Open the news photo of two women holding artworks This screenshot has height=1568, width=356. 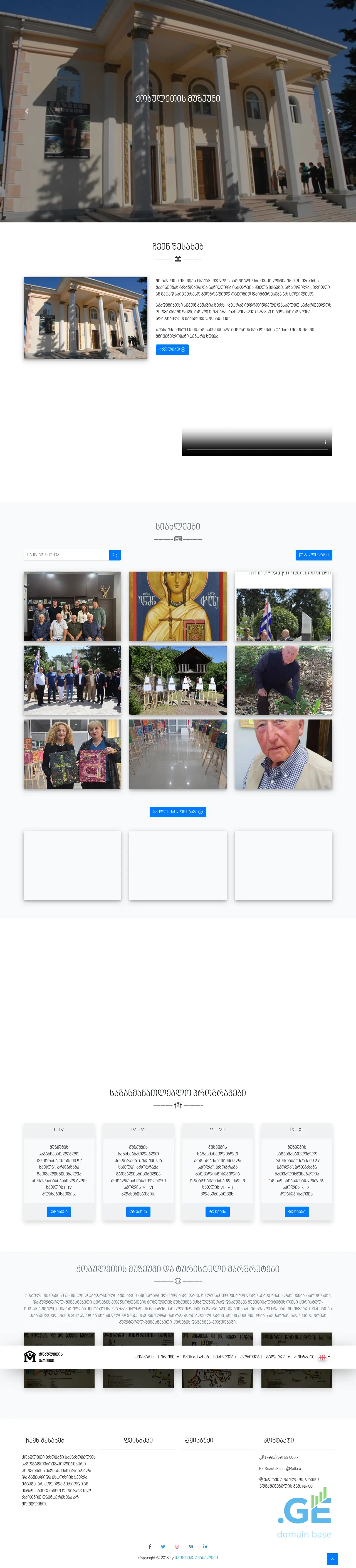[x=72, y=754]
